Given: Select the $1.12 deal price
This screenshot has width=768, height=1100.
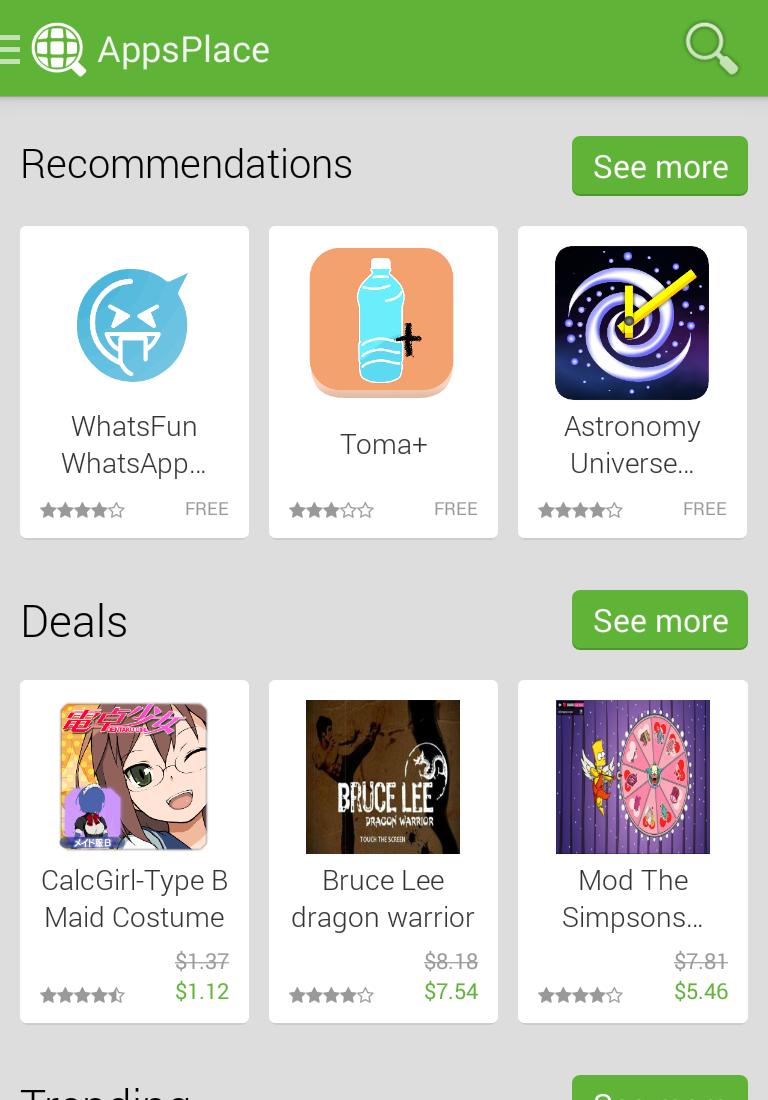Looking at the screenshot, I should click(x=202, y=991).
